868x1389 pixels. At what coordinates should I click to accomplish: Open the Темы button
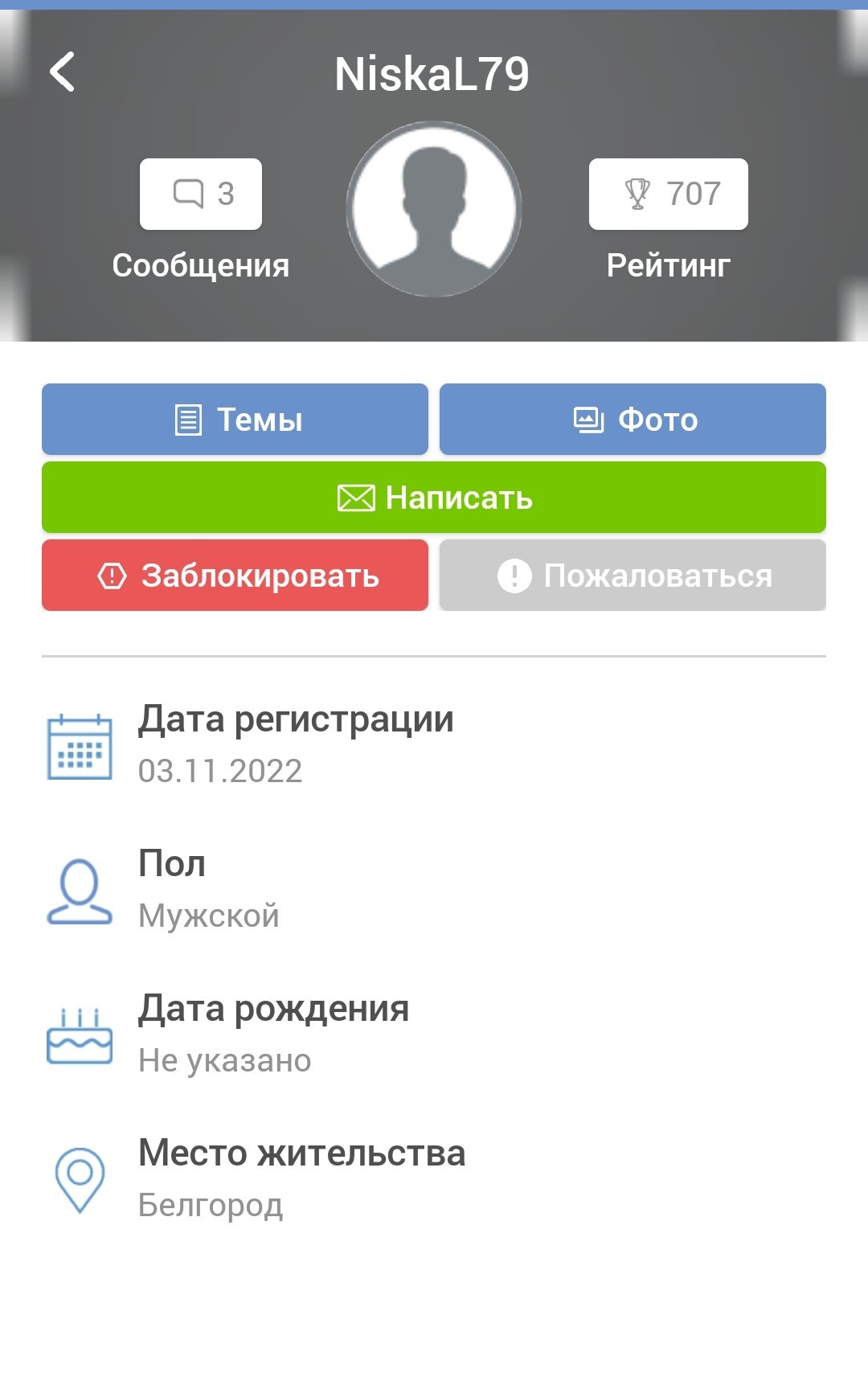pyautogui.click(x=235, y=419)
